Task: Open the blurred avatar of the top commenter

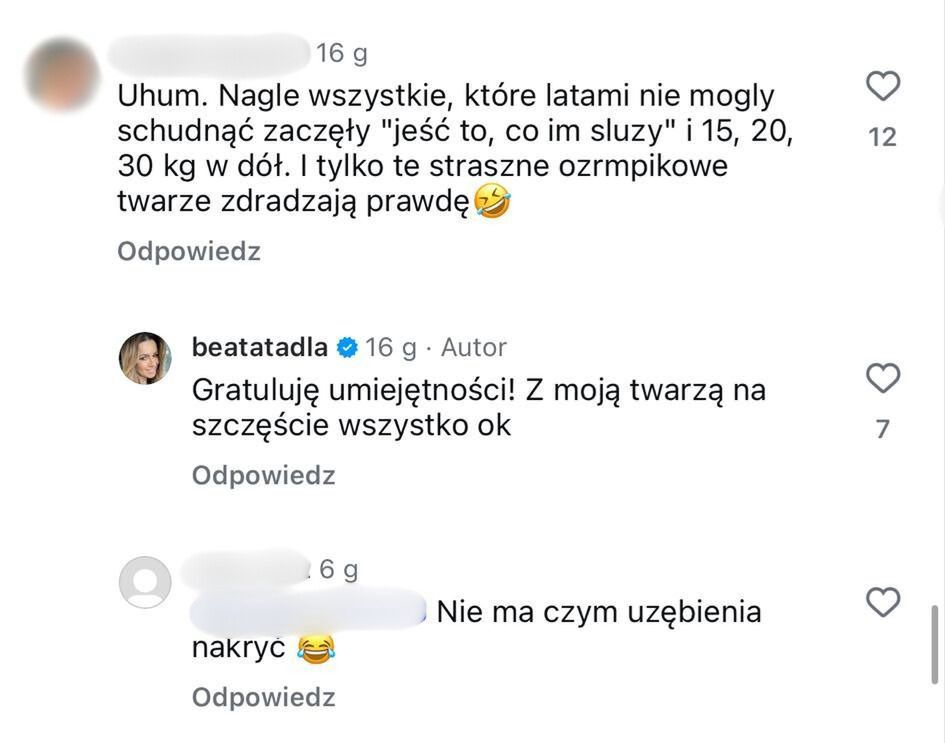Action: coord(60,74)
